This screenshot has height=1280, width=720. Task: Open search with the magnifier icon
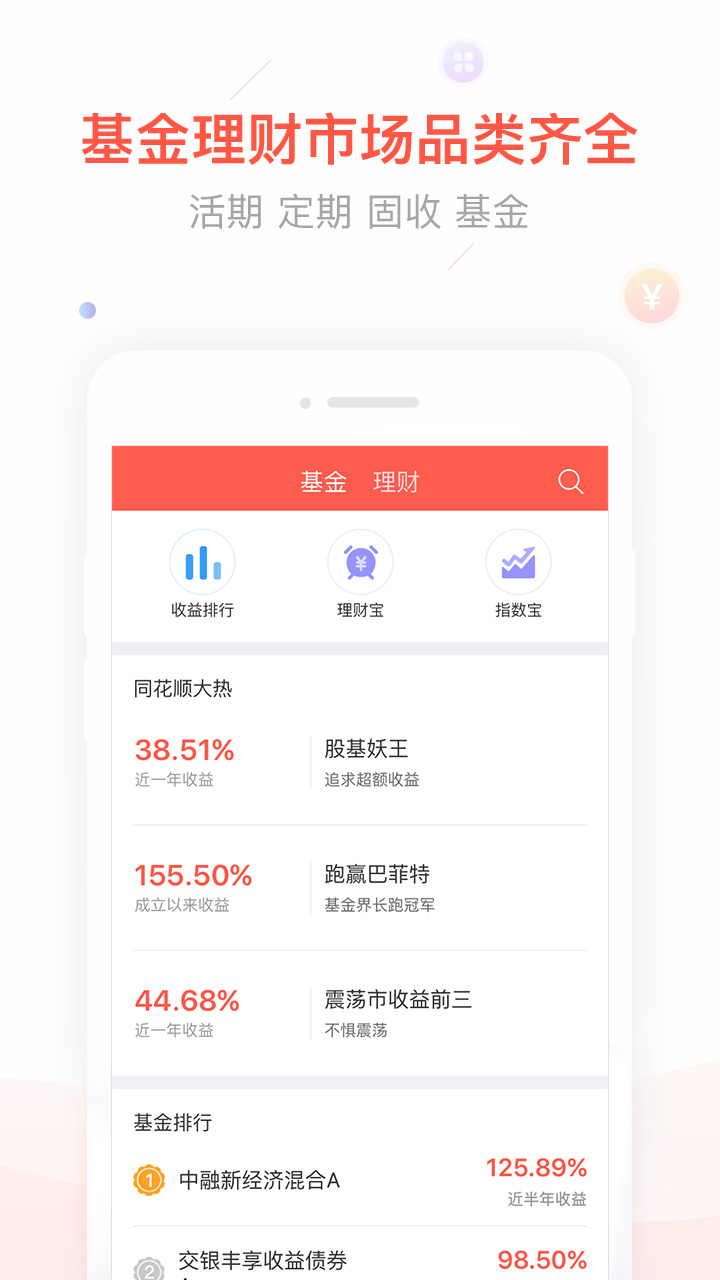(571, 480)
